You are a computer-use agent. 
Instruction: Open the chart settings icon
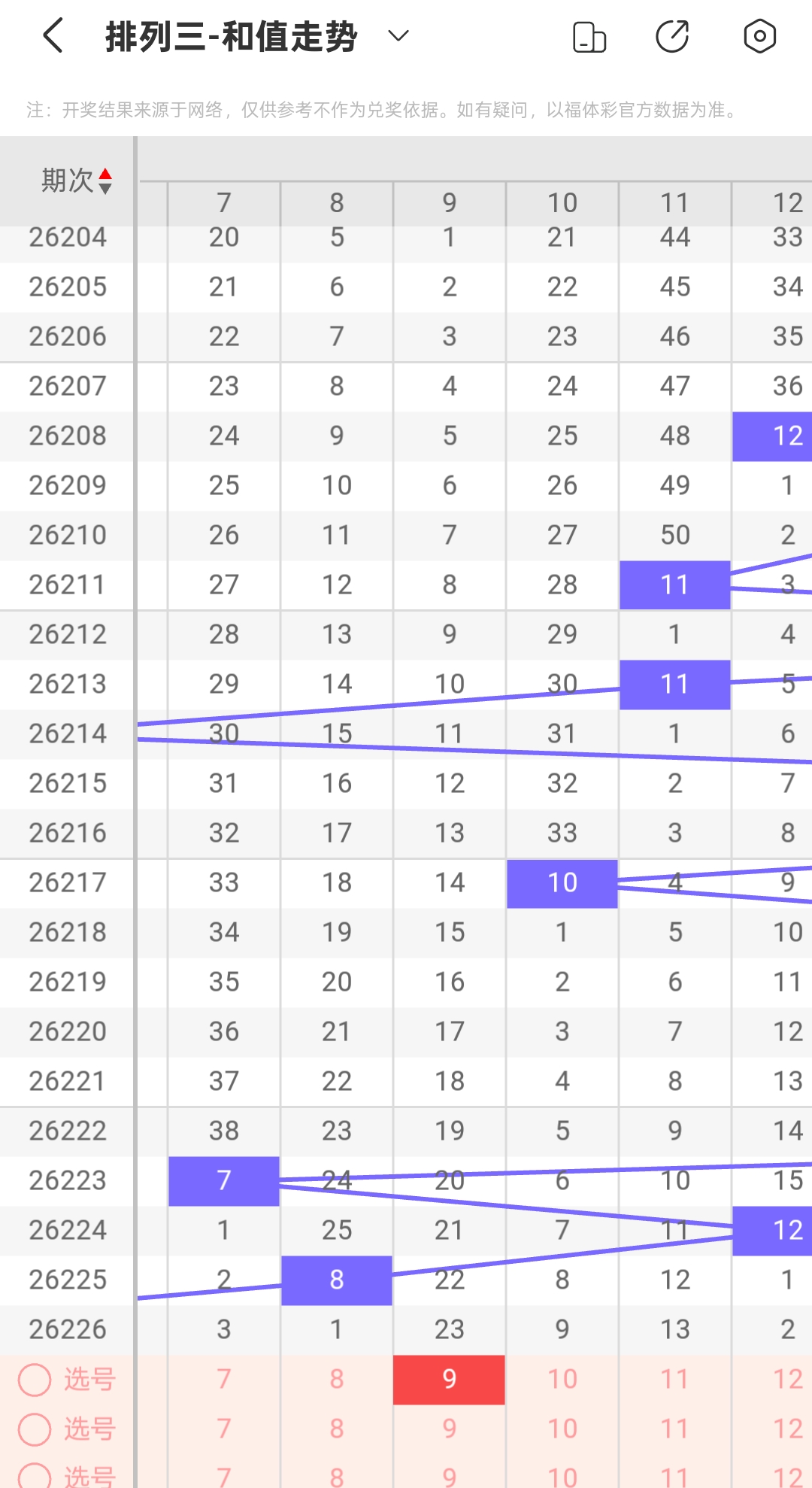(x=759, y=36)
